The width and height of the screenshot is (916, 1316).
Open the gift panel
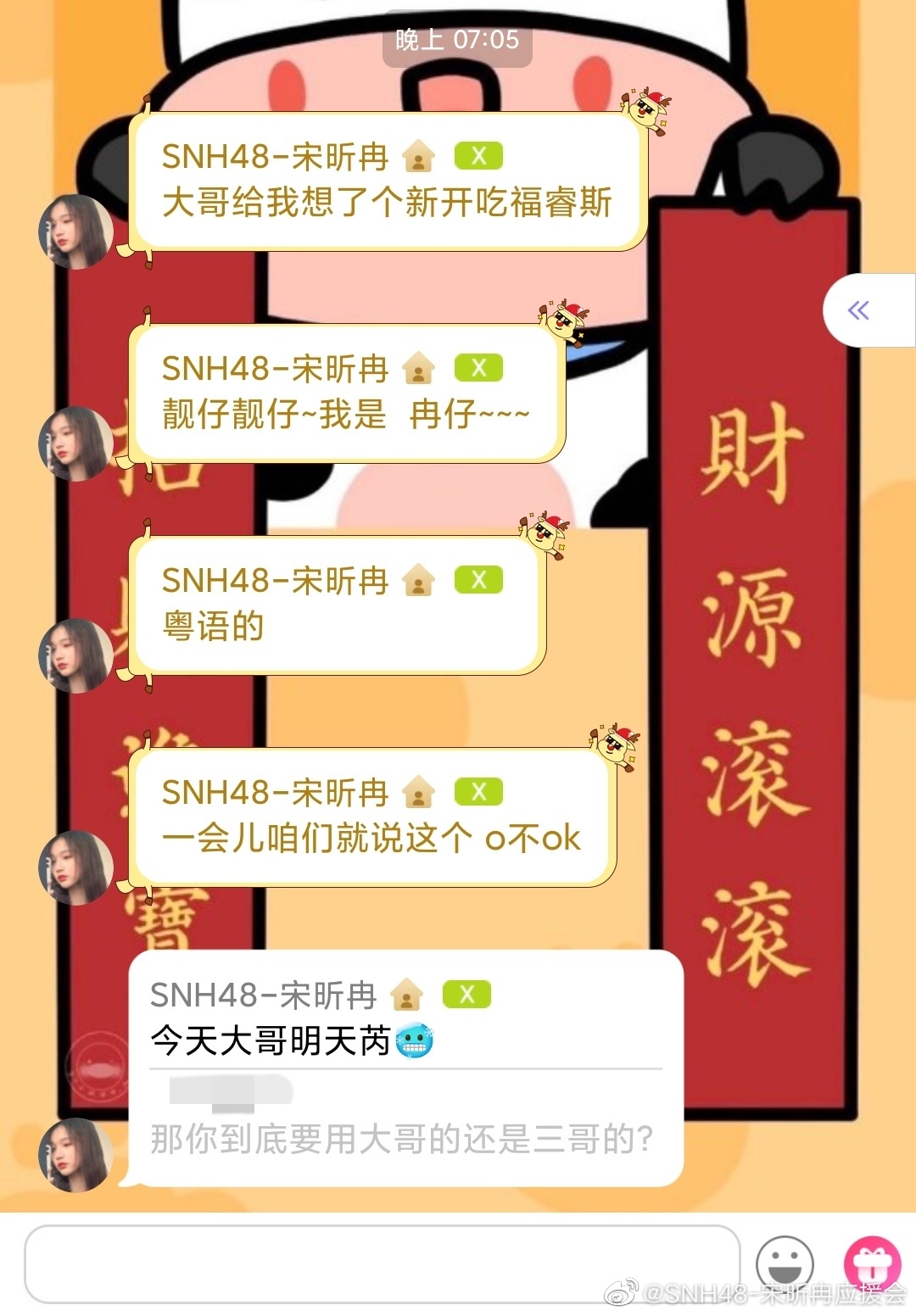[872, 1263]
